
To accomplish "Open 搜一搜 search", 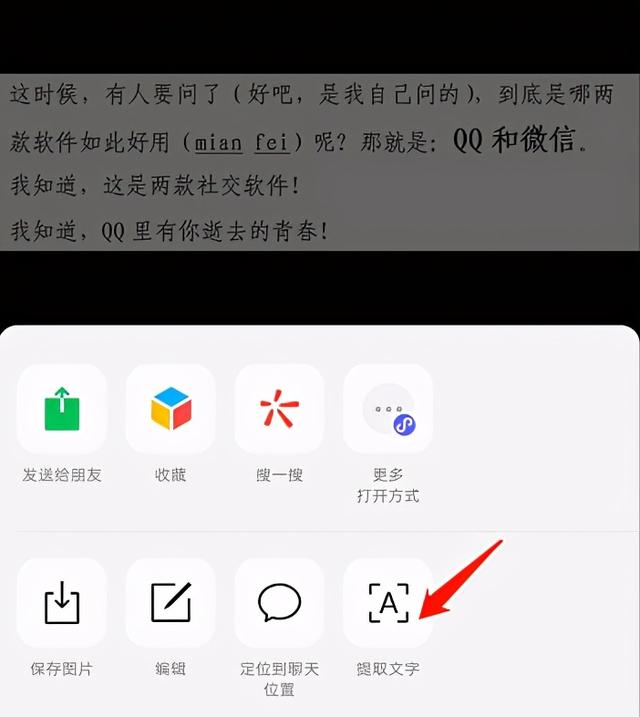I will (x=279, y=408).
